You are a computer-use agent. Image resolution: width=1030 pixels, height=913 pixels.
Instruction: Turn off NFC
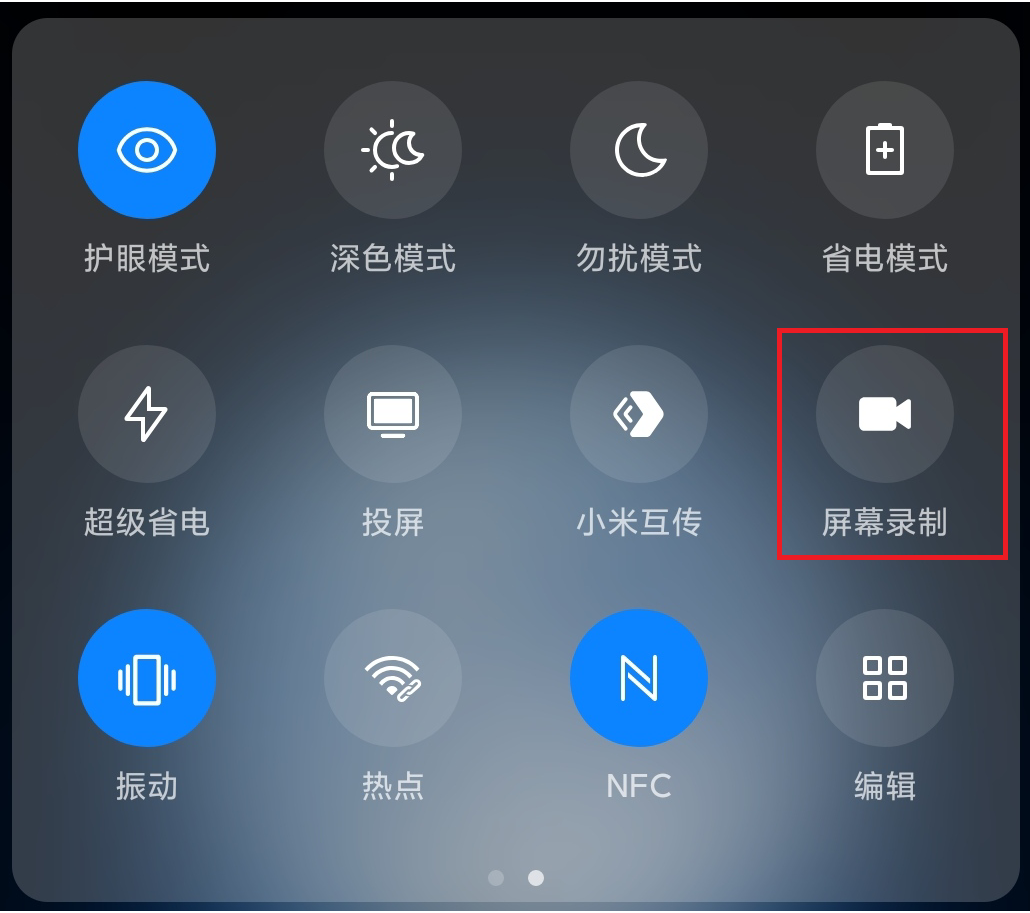click(639, 678)
